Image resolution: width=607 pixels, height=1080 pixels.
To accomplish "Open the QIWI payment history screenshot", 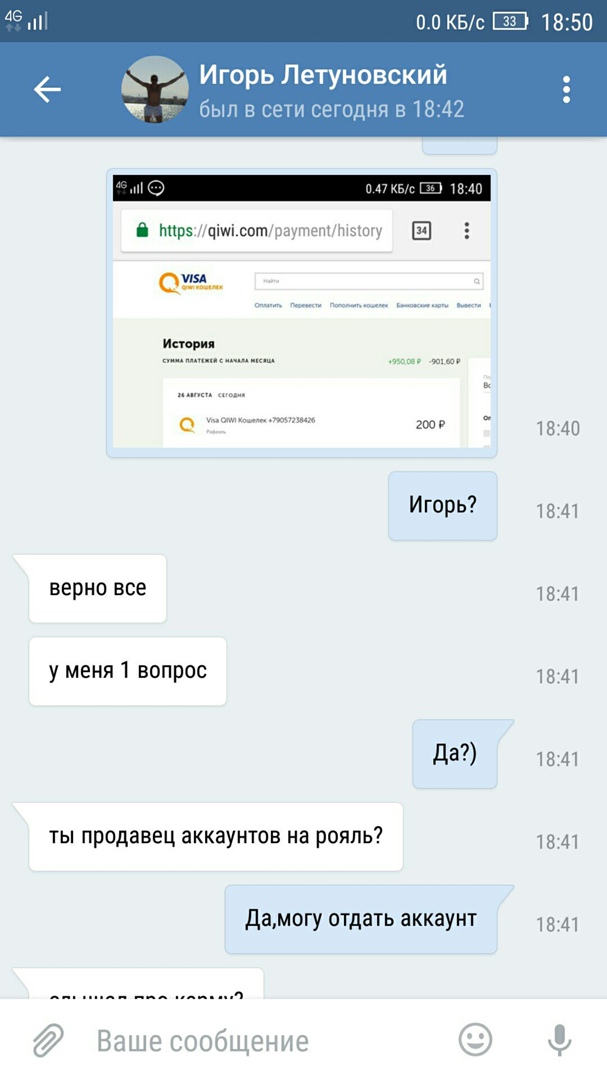I will pyautogui.click(x=302, y=312).
